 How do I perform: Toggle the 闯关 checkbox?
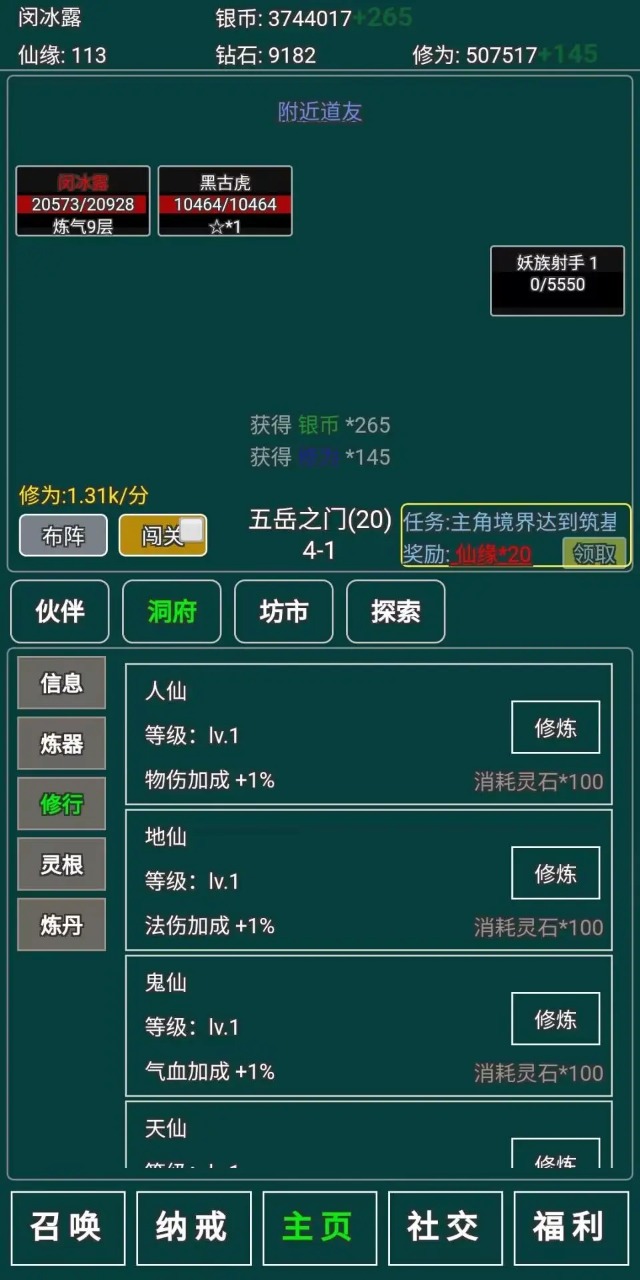coord(191,530)
